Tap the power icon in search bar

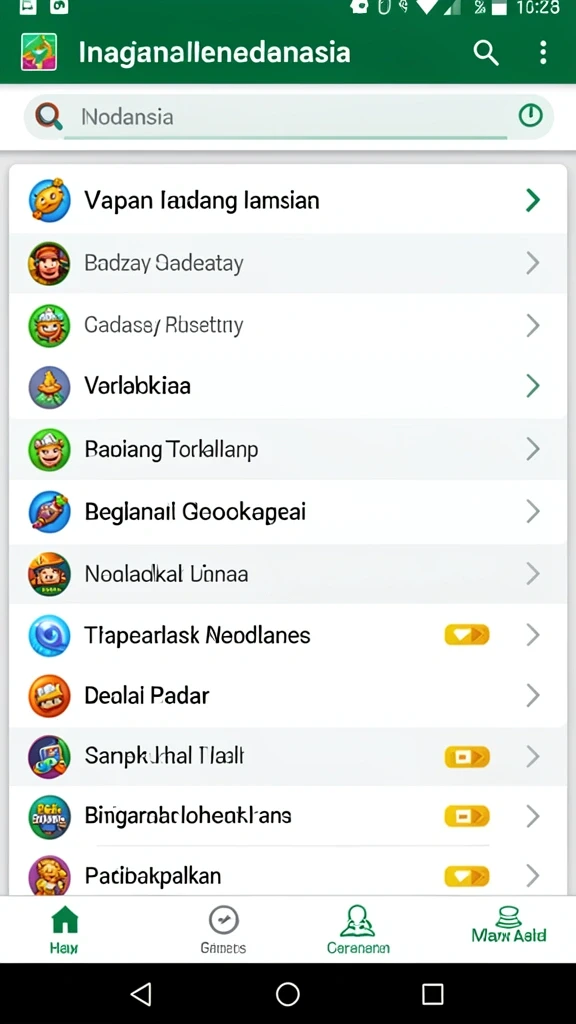(530, 116)
